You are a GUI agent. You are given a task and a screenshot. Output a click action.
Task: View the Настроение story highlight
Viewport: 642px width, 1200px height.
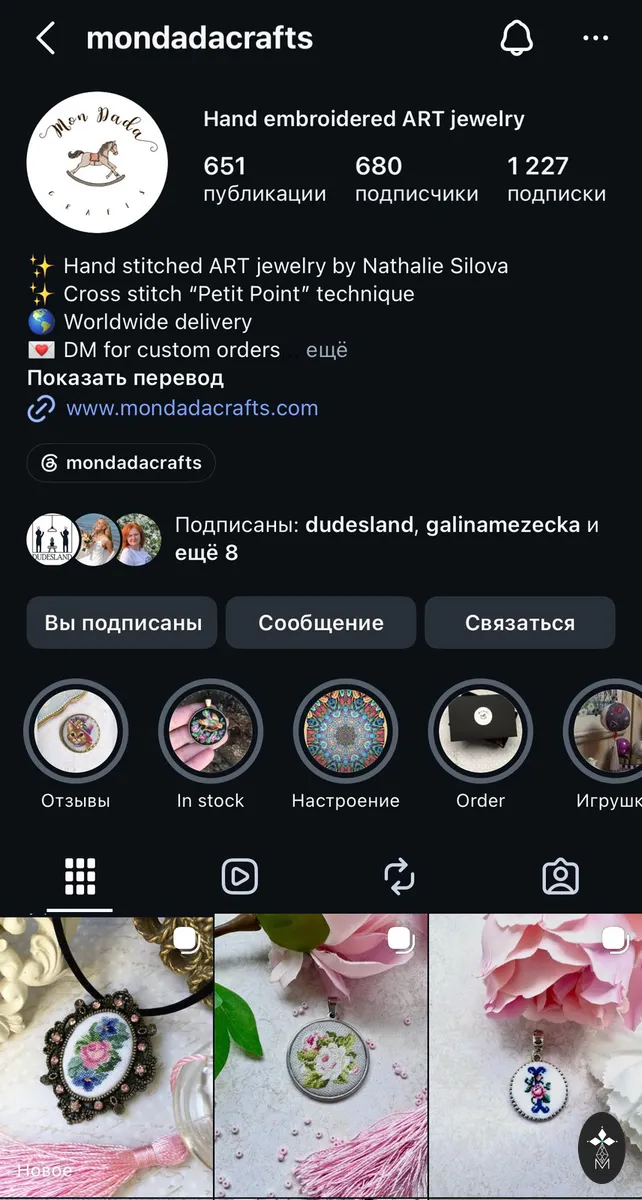pyautogui.click(x=345, y=731)
